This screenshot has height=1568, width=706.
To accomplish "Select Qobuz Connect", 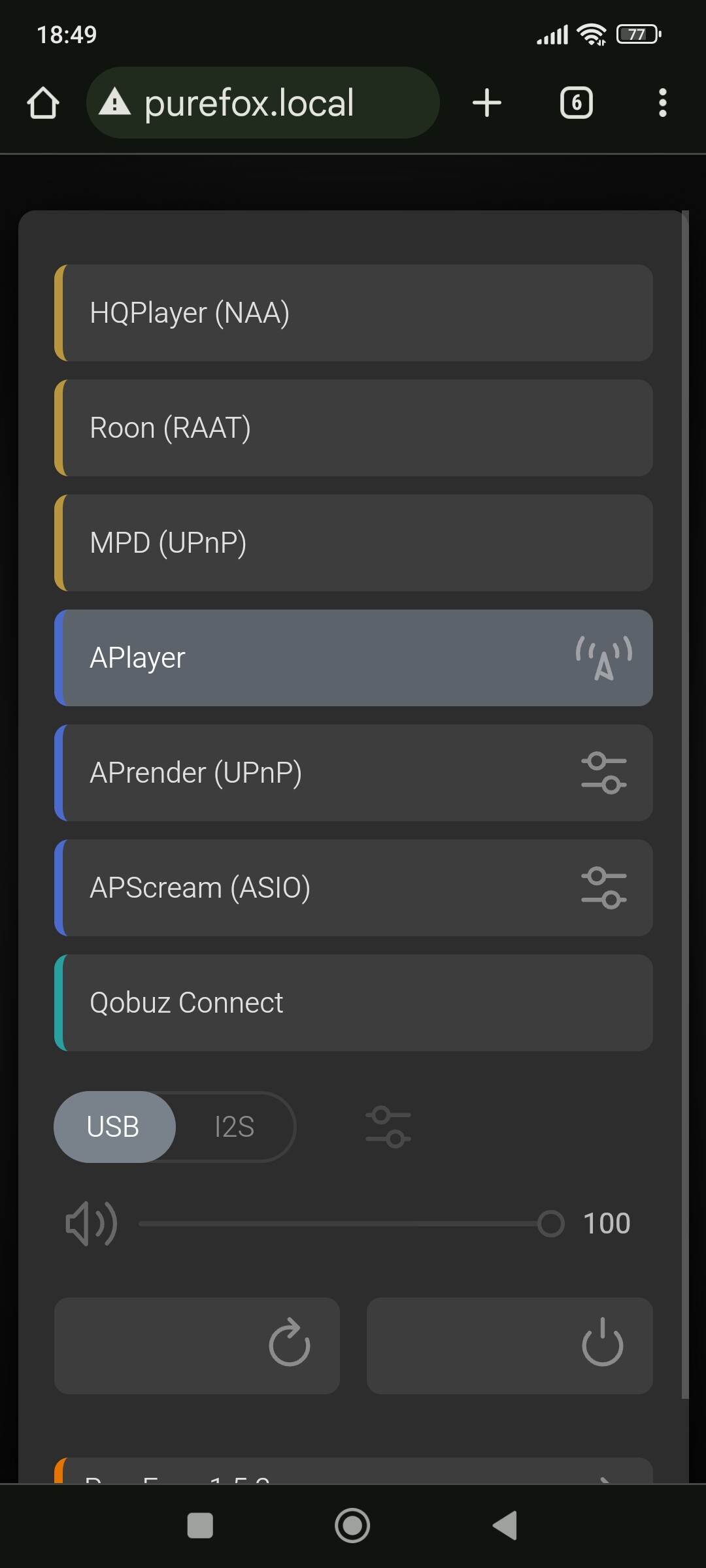I will (x=353, y=1003).
